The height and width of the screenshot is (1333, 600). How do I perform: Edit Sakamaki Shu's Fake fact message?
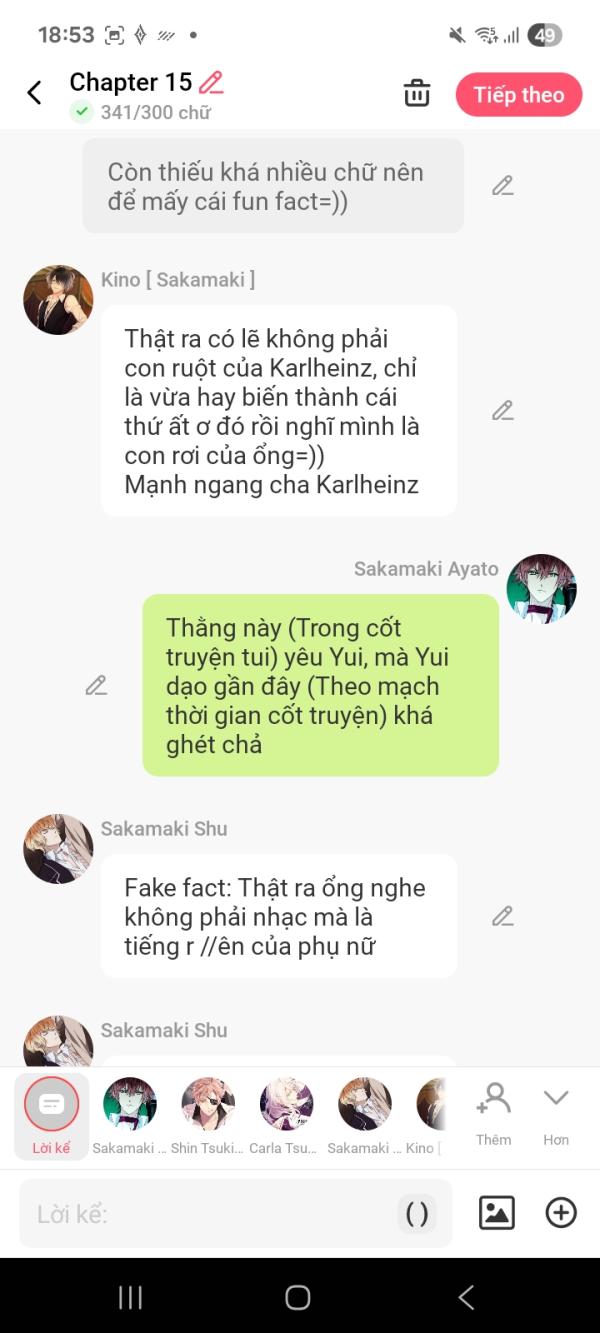click(502, 916)
